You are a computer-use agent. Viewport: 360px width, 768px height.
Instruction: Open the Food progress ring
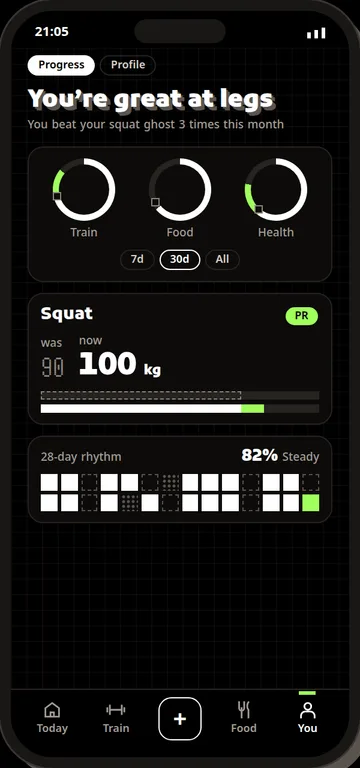[180, 198]
